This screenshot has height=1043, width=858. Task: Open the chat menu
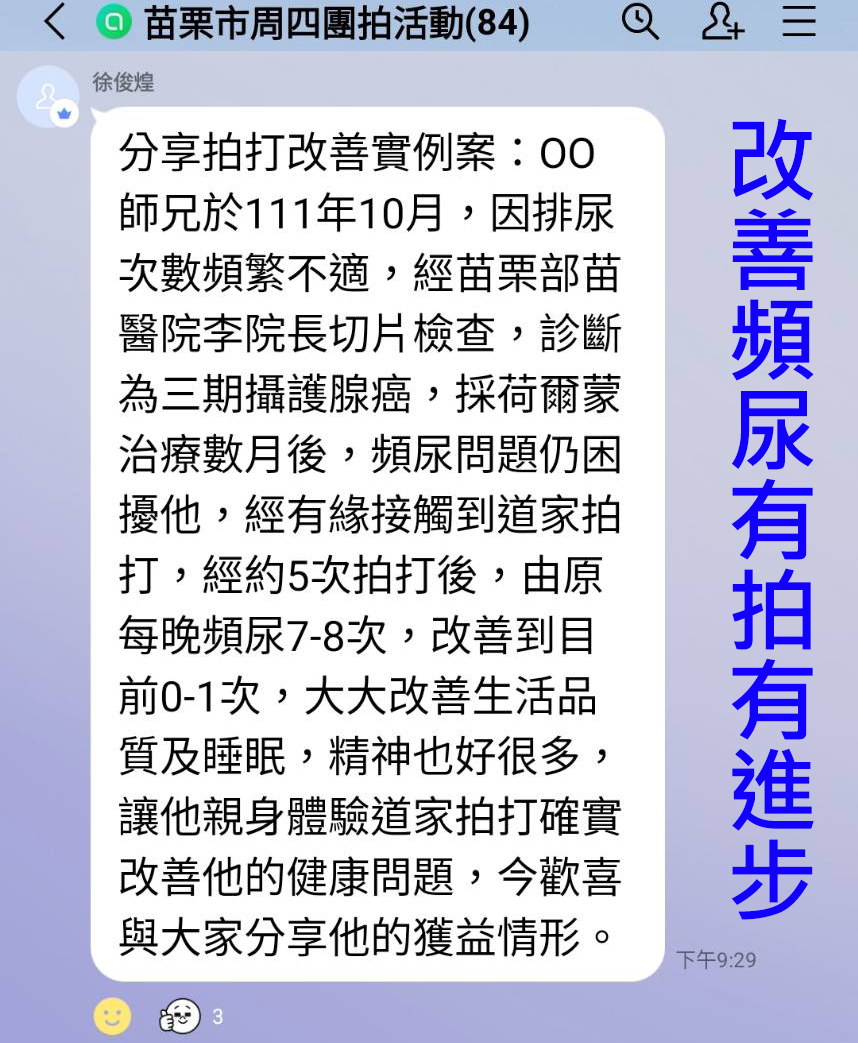(799, 22)
